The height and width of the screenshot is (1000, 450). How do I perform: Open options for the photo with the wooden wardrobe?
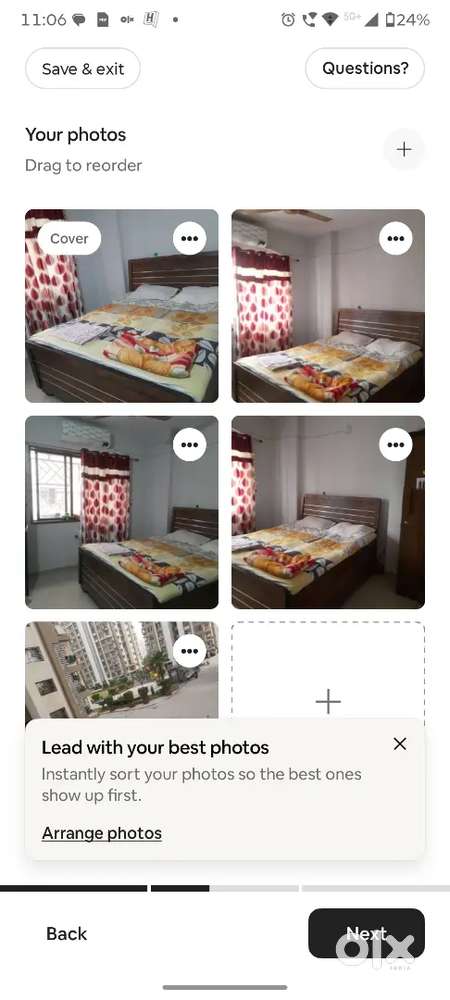396,445
